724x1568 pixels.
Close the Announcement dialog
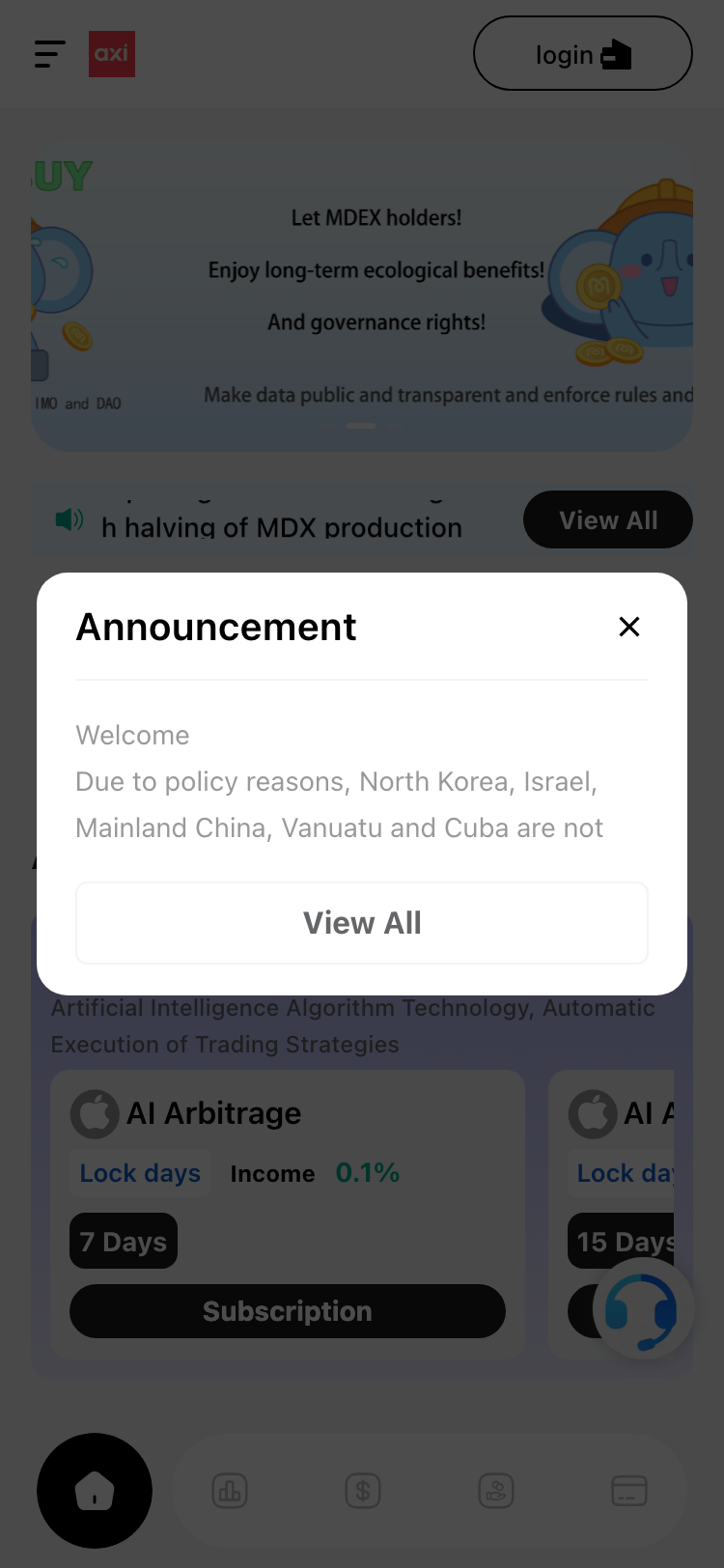629,627
